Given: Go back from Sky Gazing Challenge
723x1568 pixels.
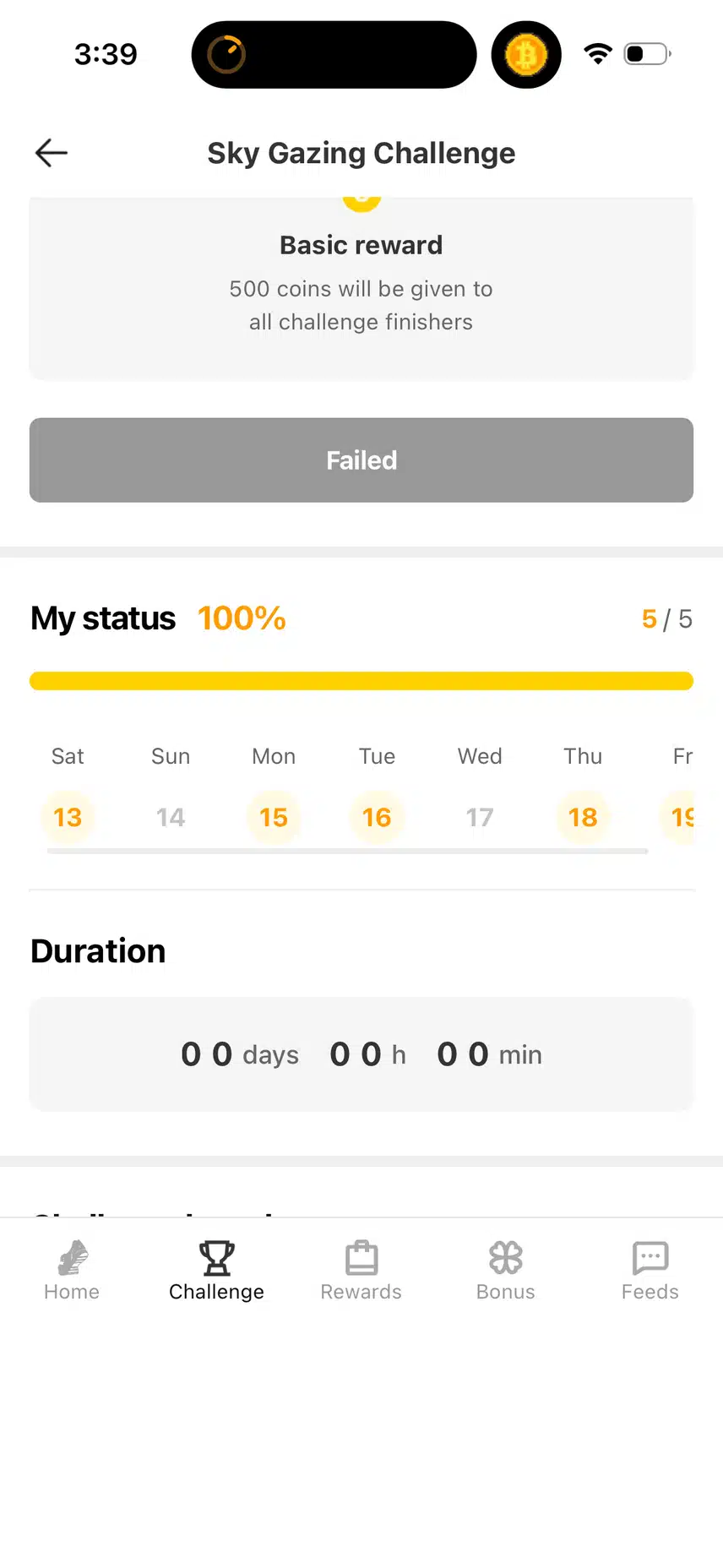Looking at the screenshot, I should pyautogui.click(x=52, y=153).
